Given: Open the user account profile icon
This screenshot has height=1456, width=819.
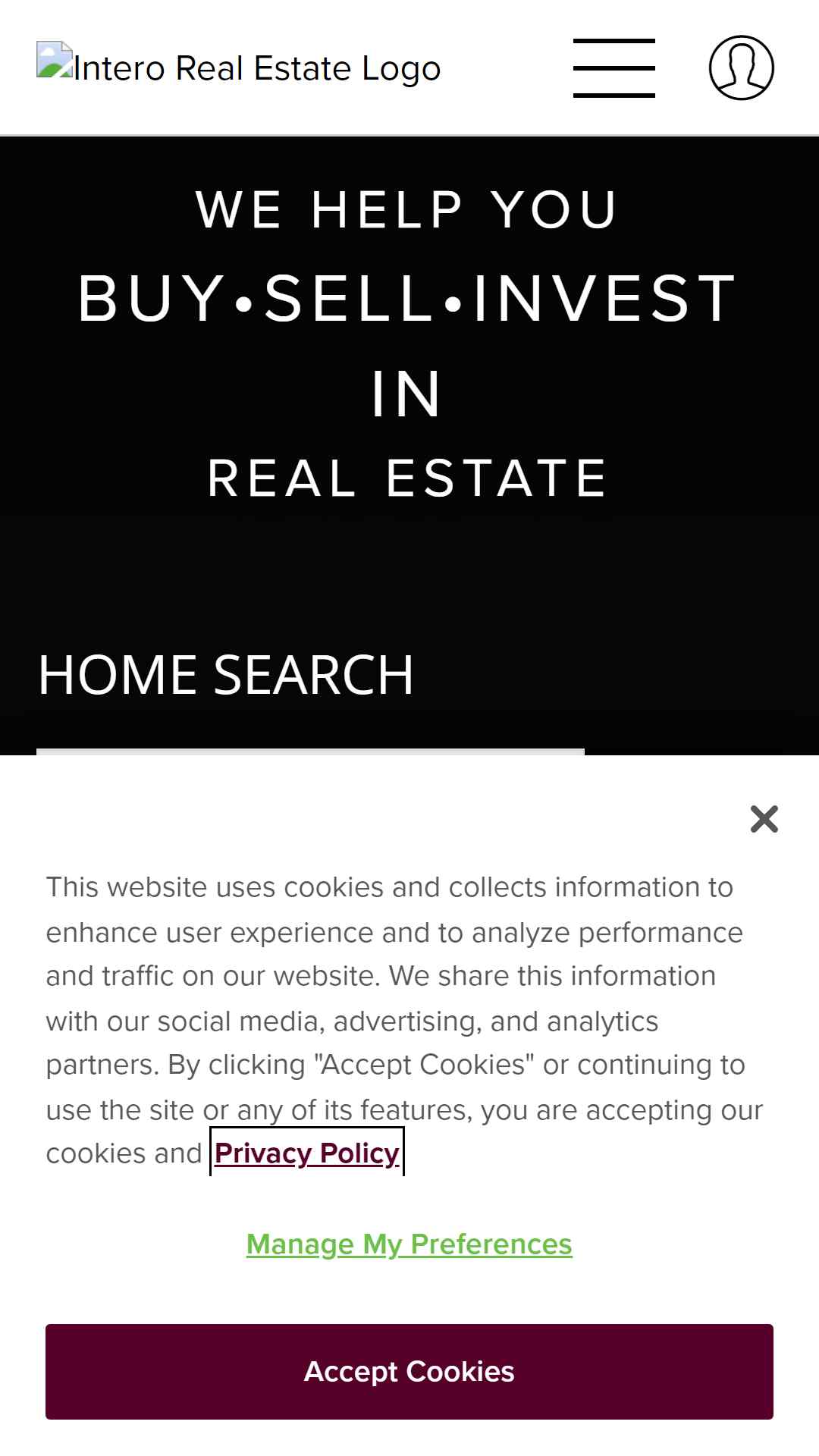Looking at the screenshot, I should pos(741,68).
